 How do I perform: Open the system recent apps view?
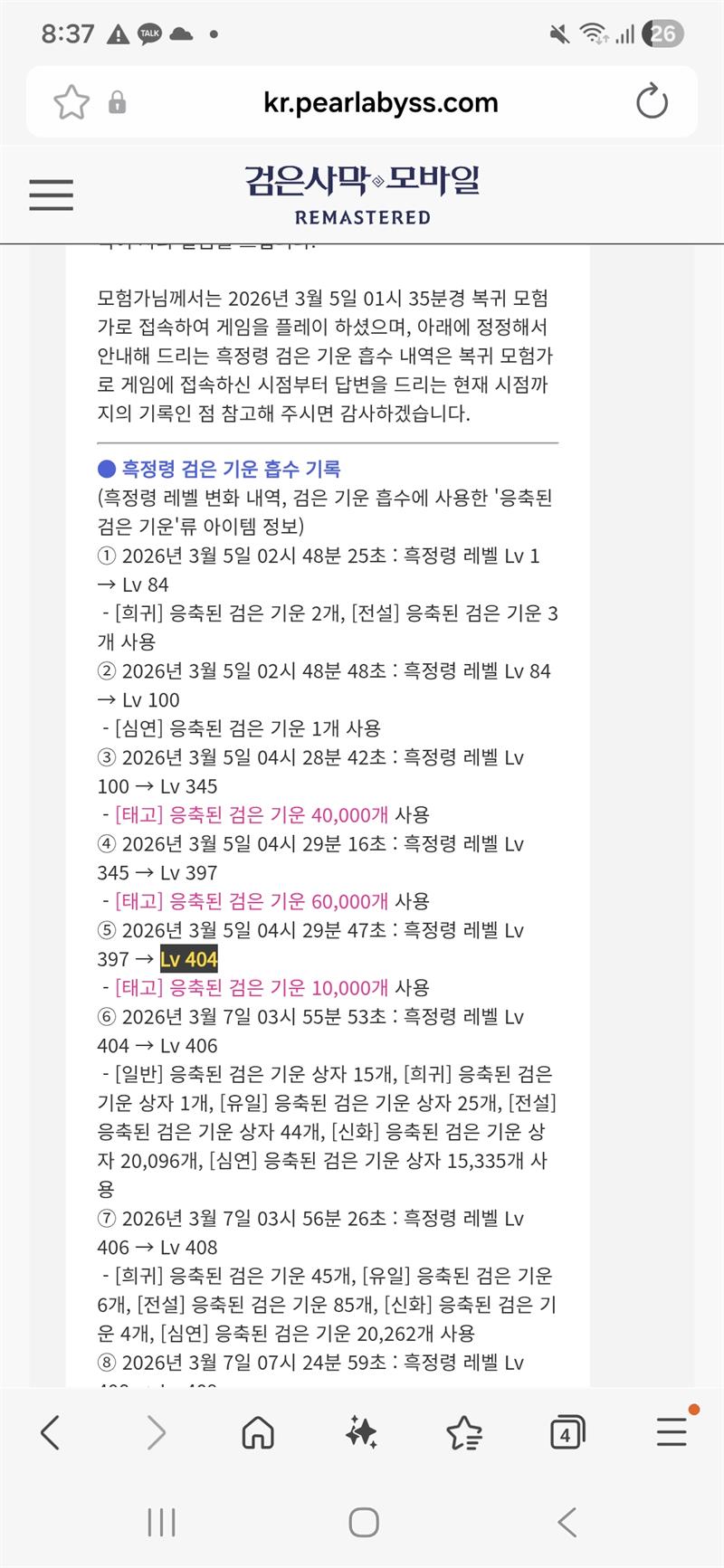point(161,1522)
